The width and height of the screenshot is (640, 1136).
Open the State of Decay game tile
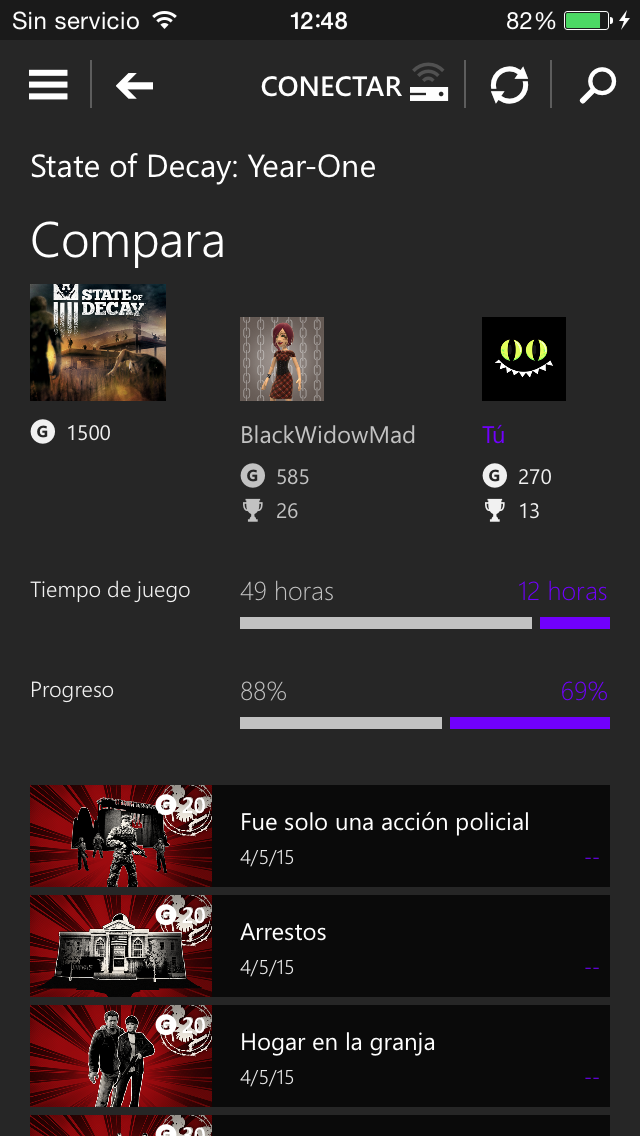tap(98, 342)
